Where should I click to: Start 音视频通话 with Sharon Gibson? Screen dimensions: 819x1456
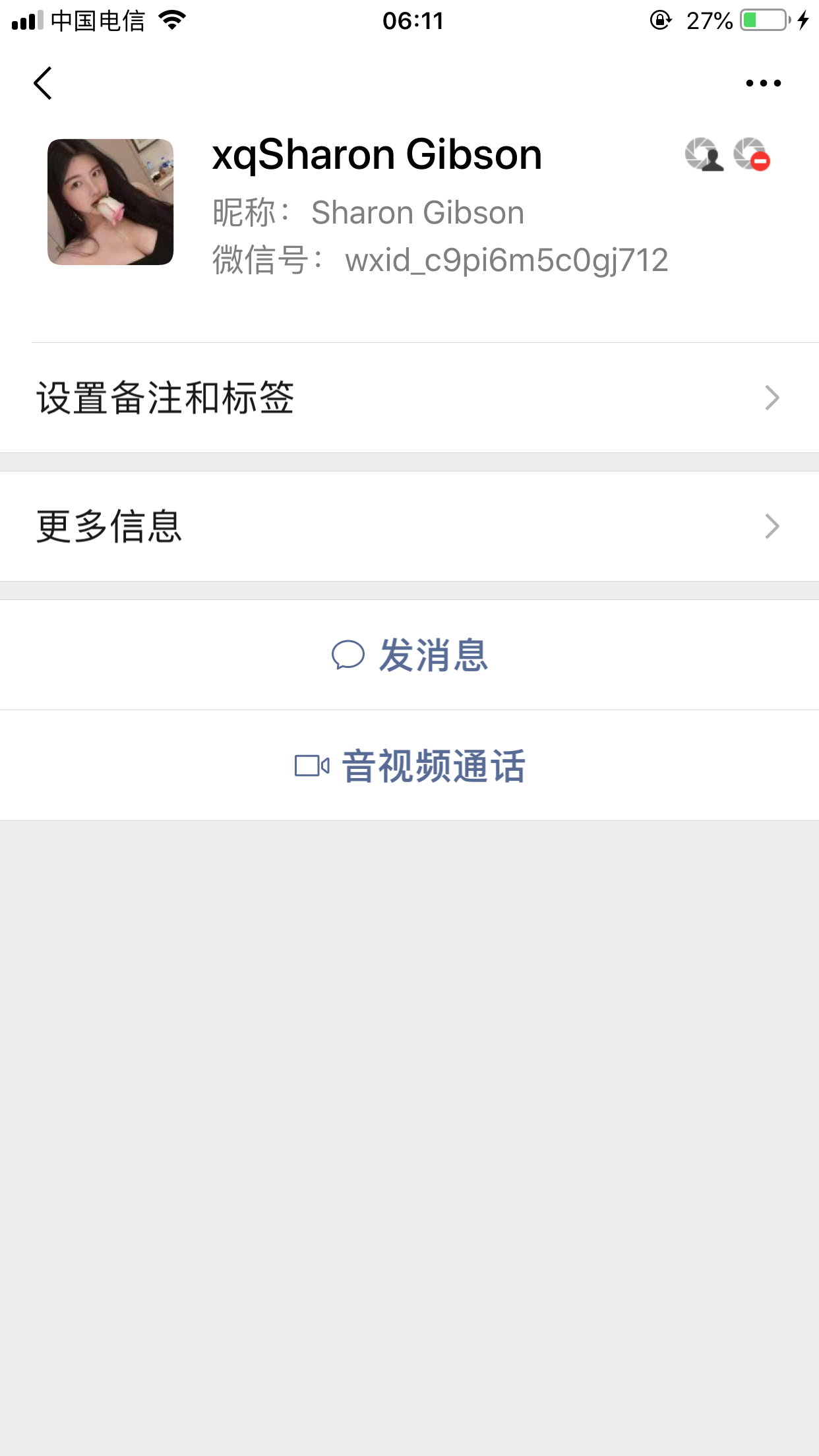tap(432, 766)
